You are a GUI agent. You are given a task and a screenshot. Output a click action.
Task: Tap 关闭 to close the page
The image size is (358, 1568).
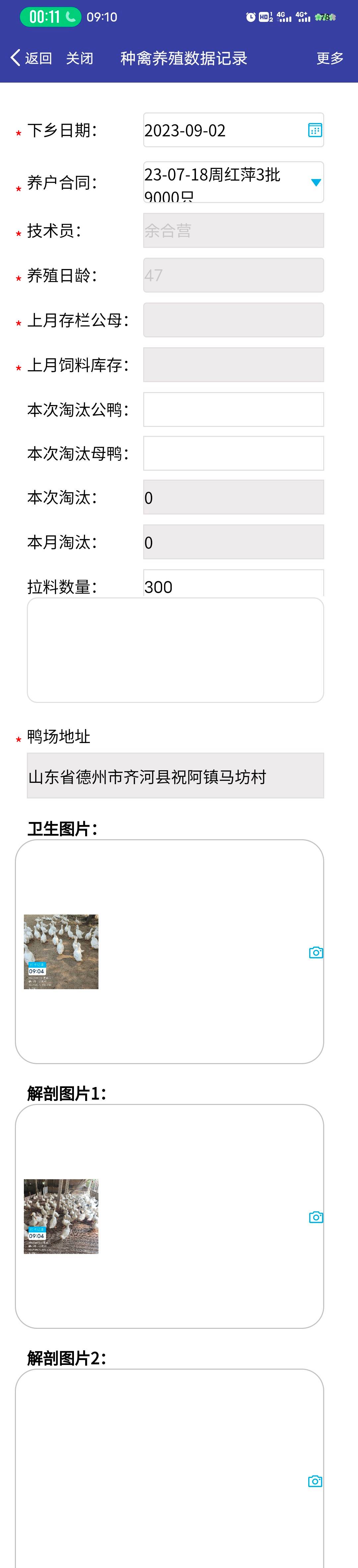point(80,58)
